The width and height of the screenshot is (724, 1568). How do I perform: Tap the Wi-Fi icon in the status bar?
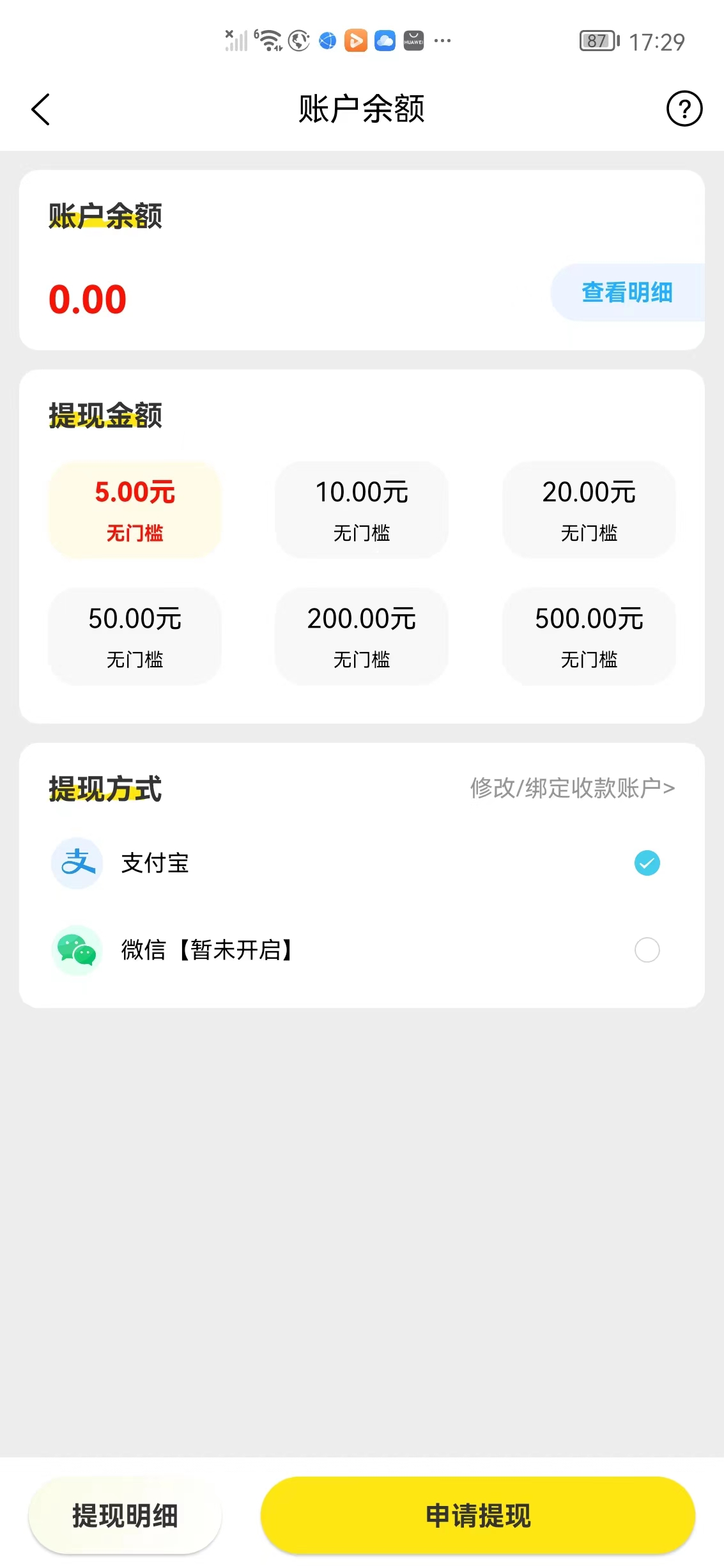point(268,40)
